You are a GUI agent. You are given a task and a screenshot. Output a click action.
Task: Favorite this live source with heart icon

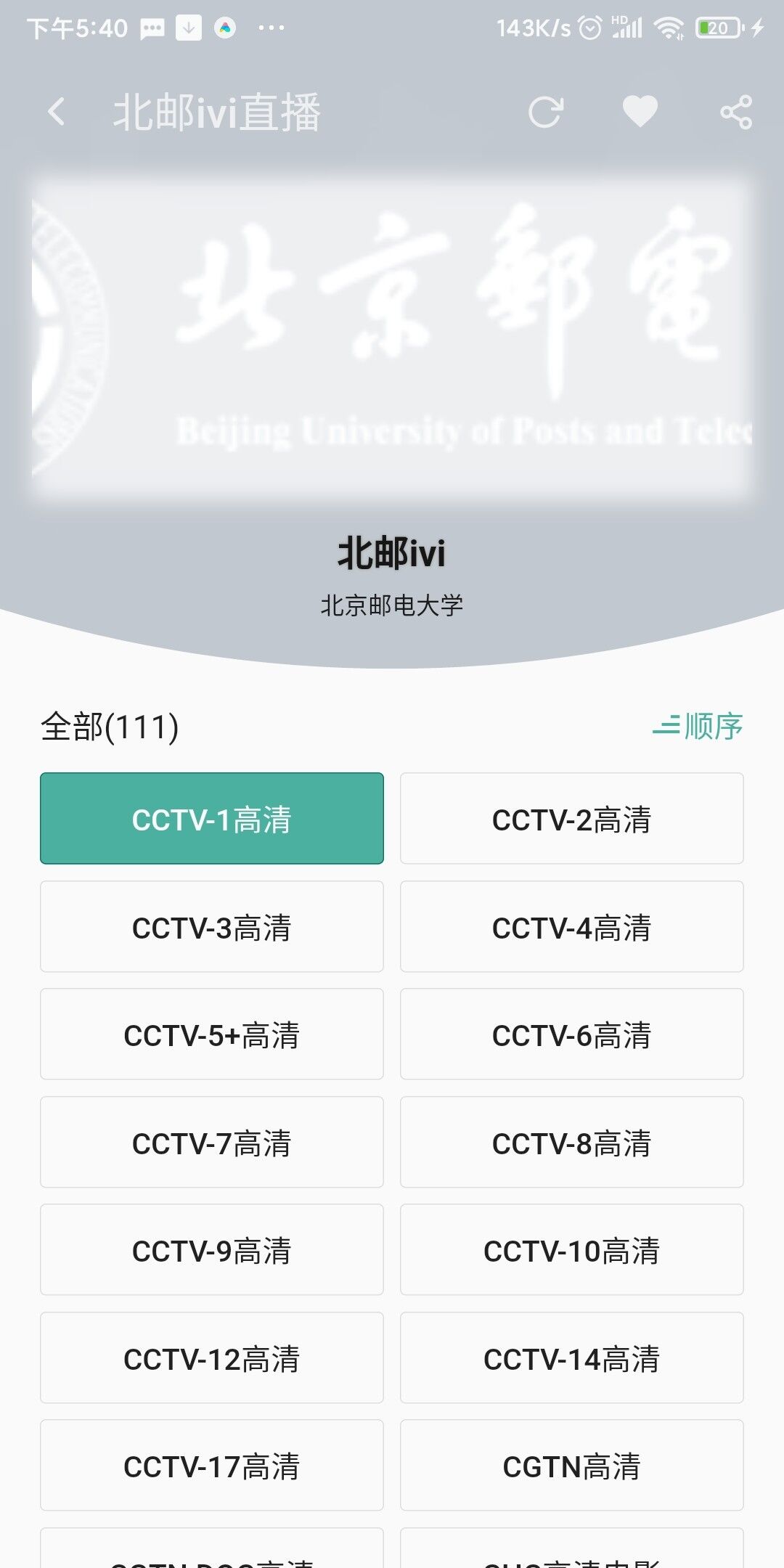coord(640,113)
